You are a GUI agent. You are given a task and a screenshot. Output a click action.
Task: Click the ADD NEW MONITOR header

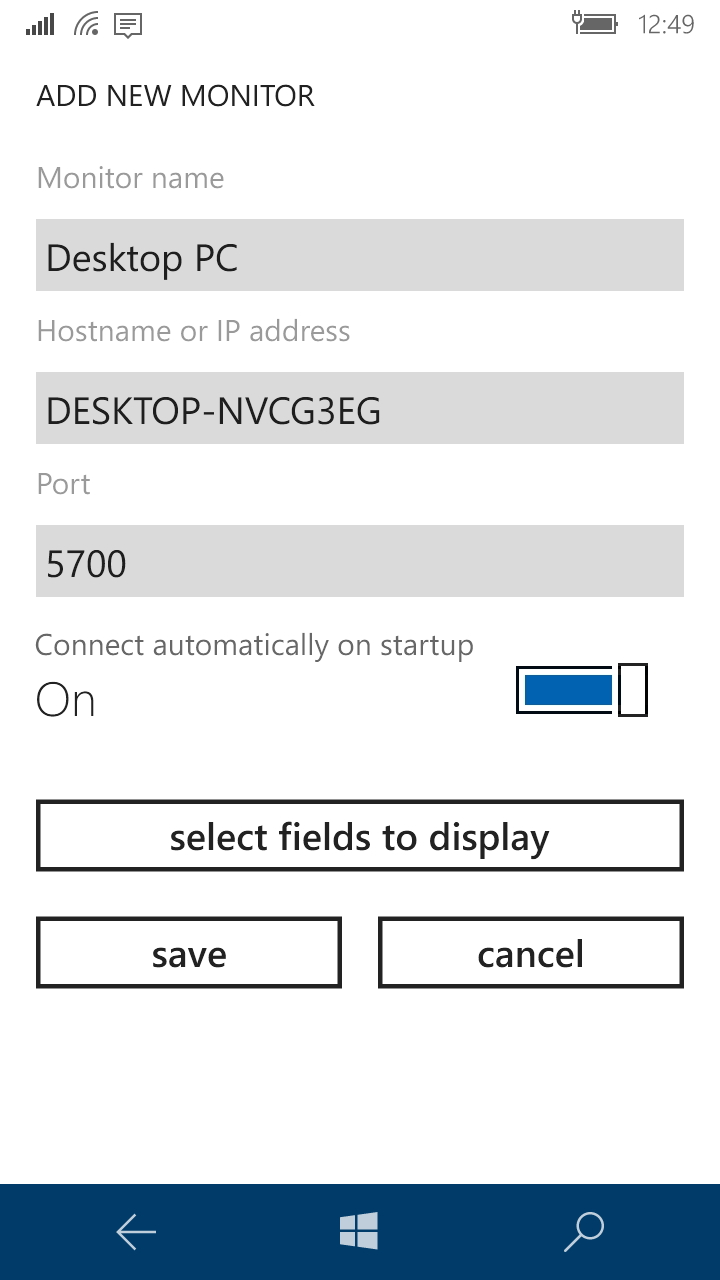tap(175, 95)
